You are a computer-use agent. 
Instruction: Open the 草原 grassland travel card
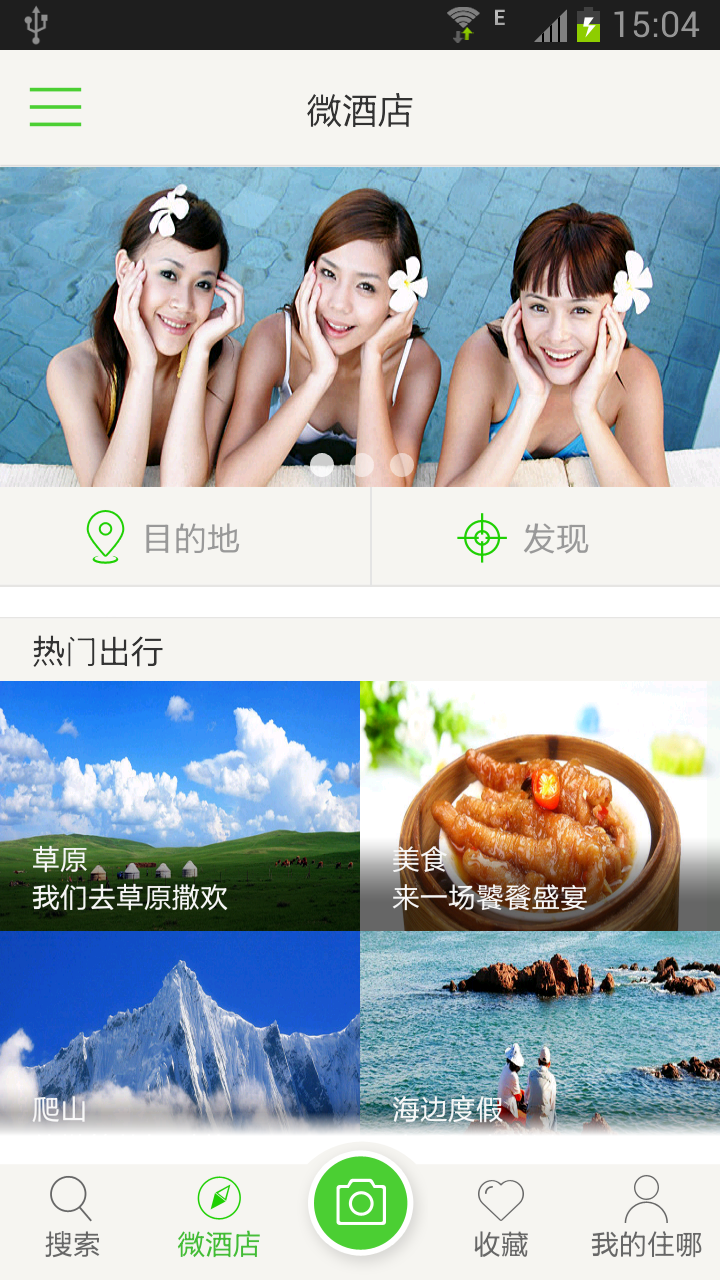(180, 806)
